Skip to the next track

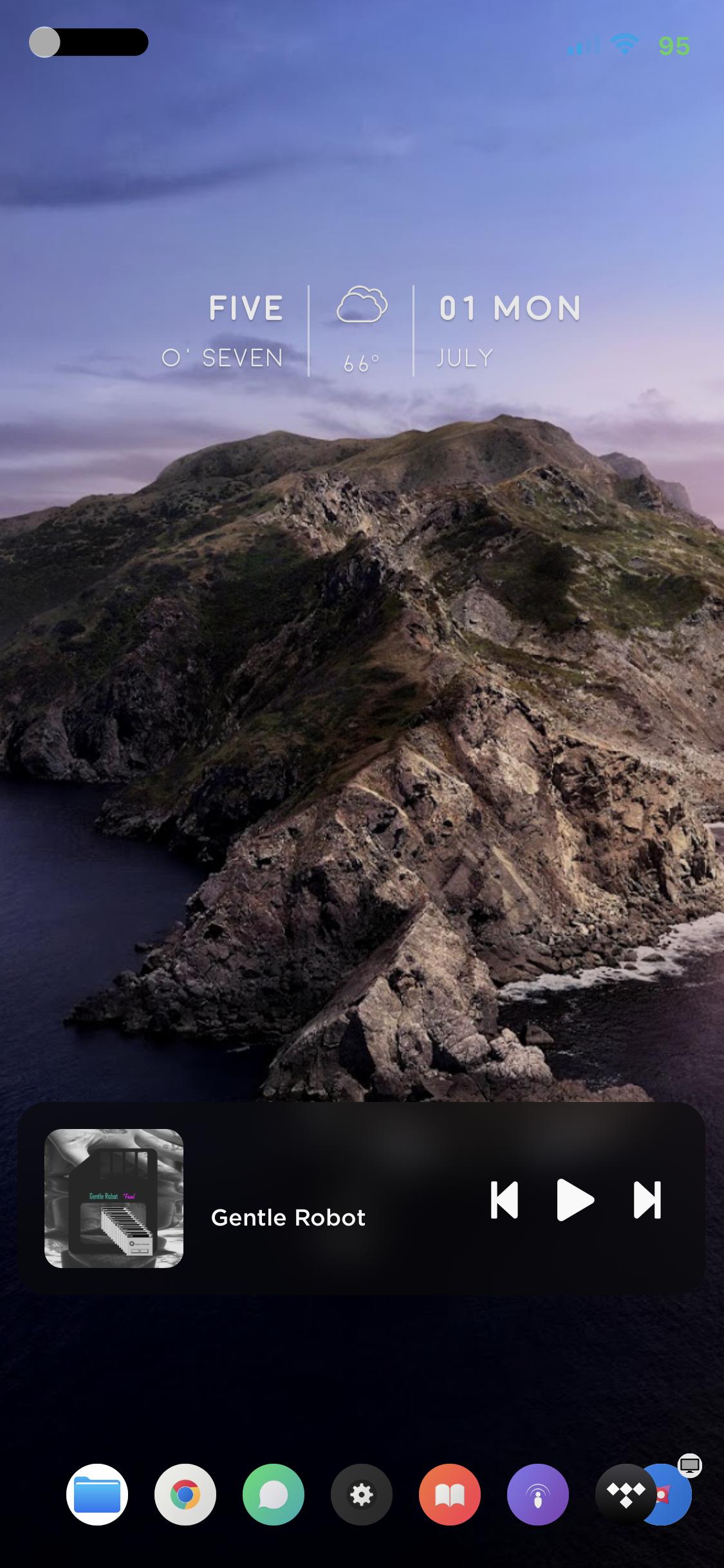(x=647, y=1200)
